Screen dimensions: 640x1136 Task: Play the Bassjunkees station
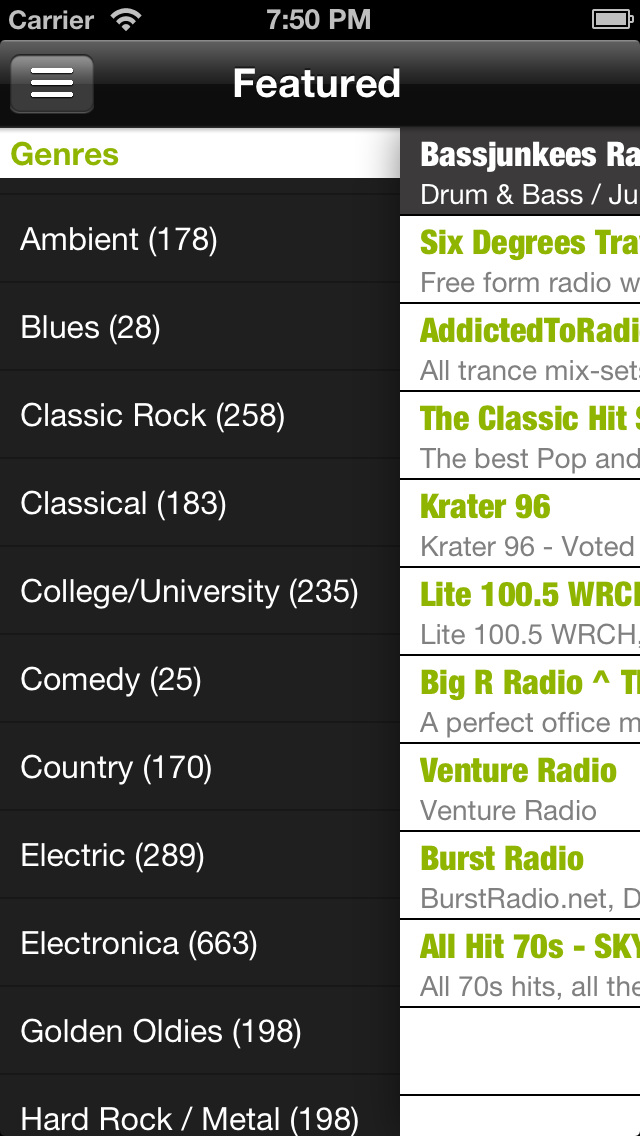(x=520, y=172)
